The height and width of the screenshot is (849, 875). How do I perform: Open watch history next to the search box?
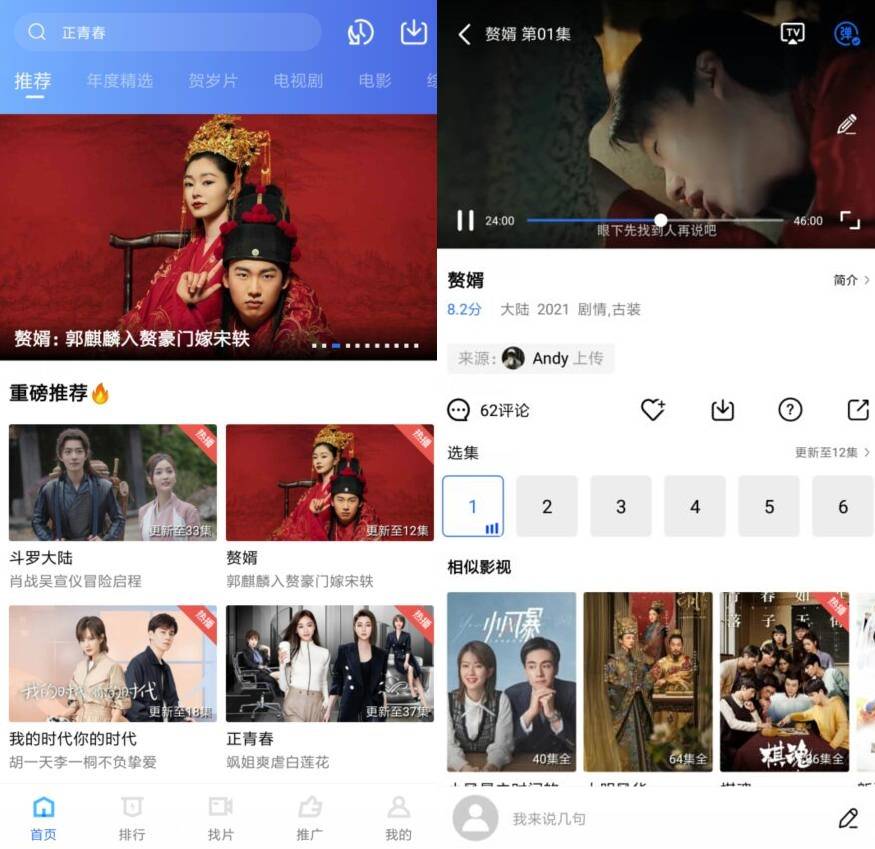click(360, 33)
